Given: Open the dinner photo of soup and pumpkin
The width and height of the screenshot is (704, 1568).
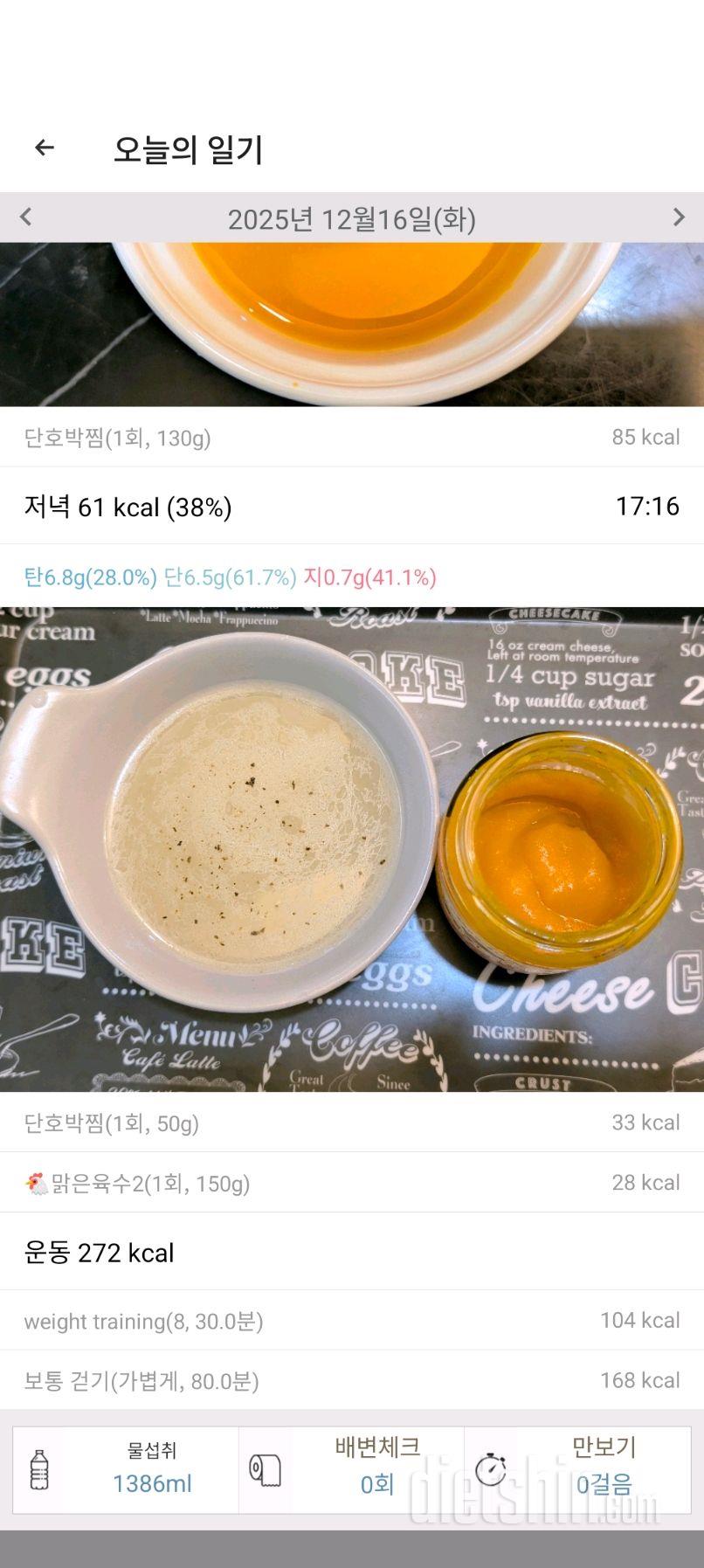Looking at the screenshot, I should (x=351, y=848).
